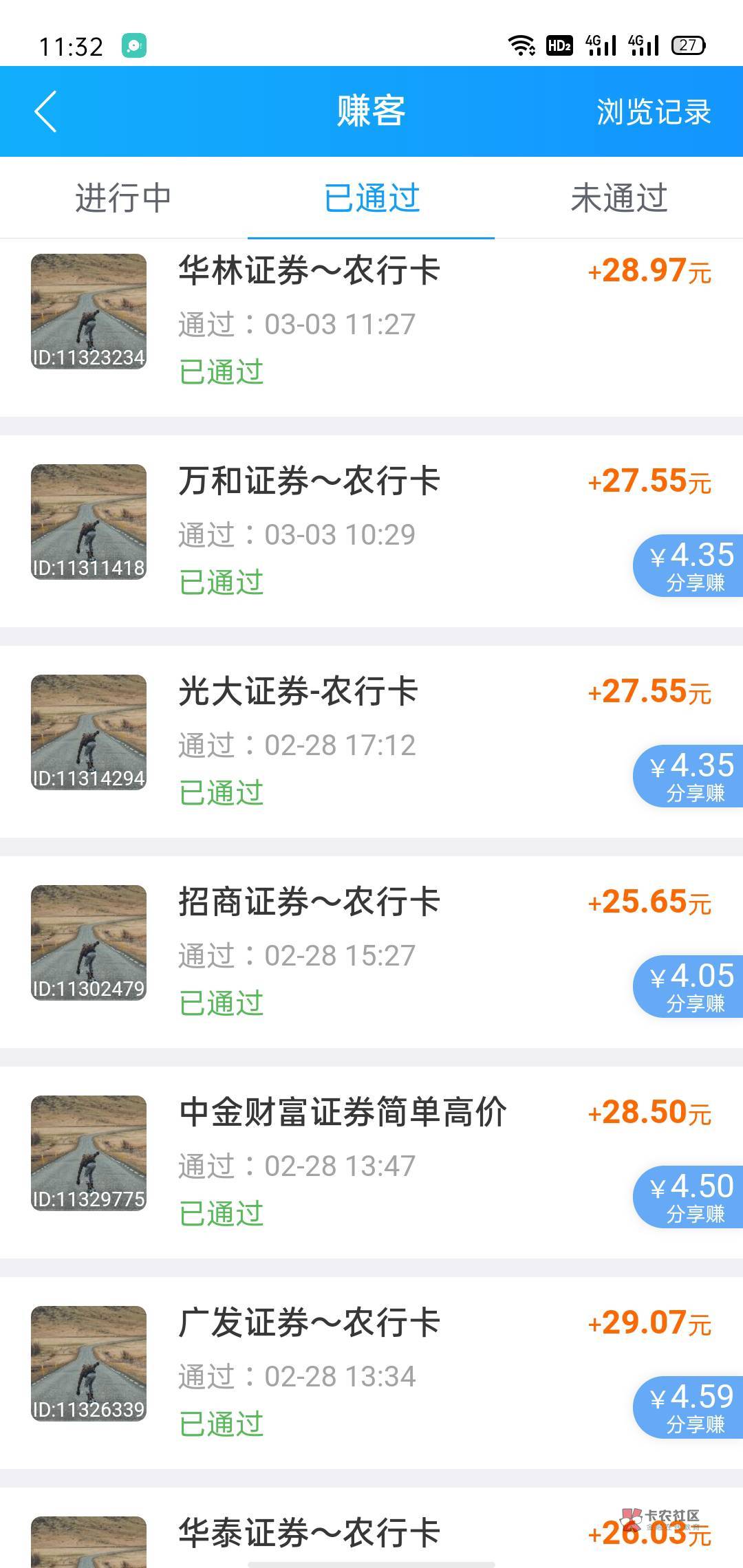Go back using the top-left arrow
Screen dimensions: 743x1568
pos(45,111)
